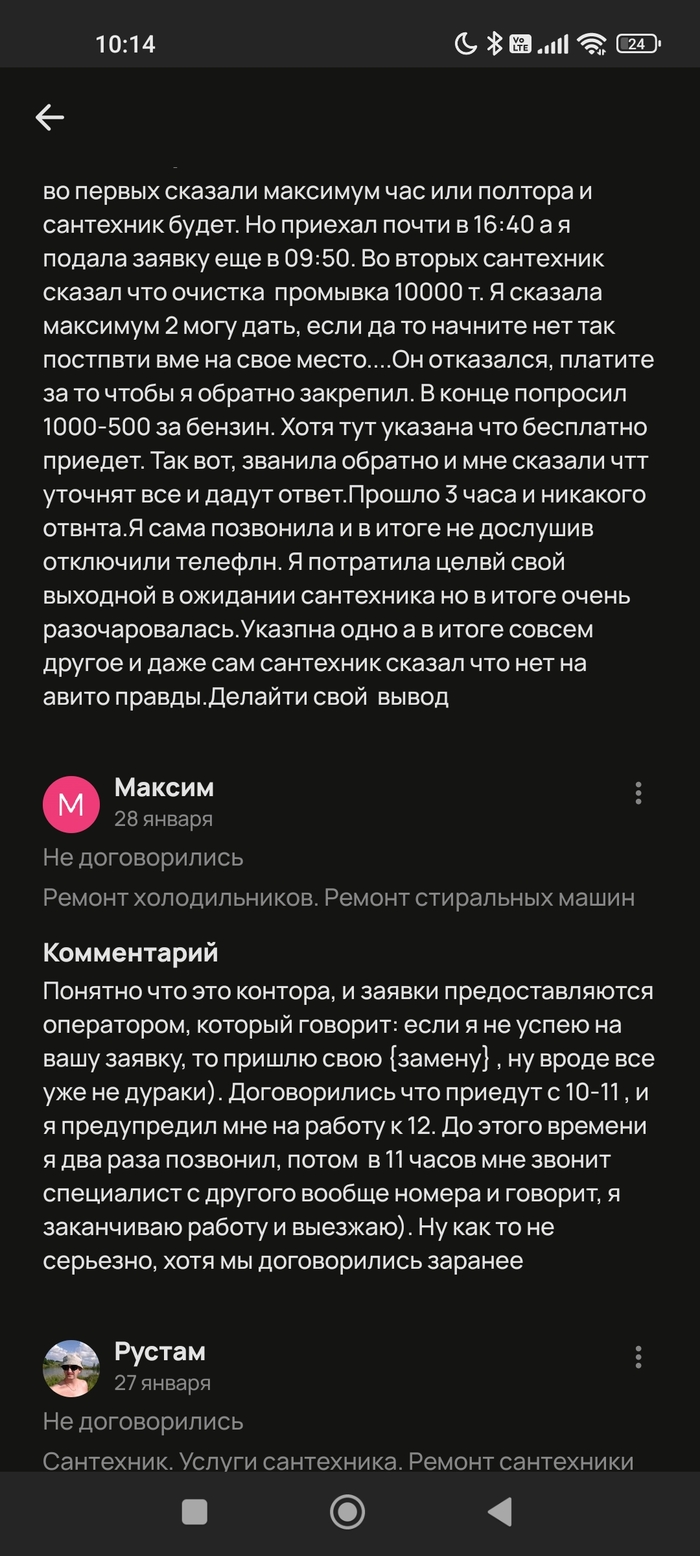
Task: Open Рустам's profile photo
Action: click(71, 1368)
